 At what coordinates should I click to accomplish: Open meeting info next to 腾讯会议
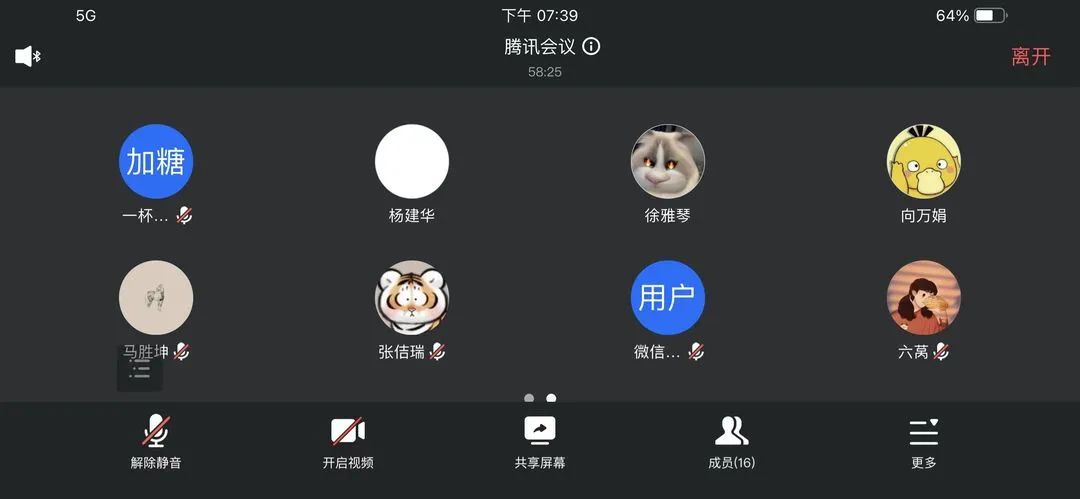tap(591, 46)
